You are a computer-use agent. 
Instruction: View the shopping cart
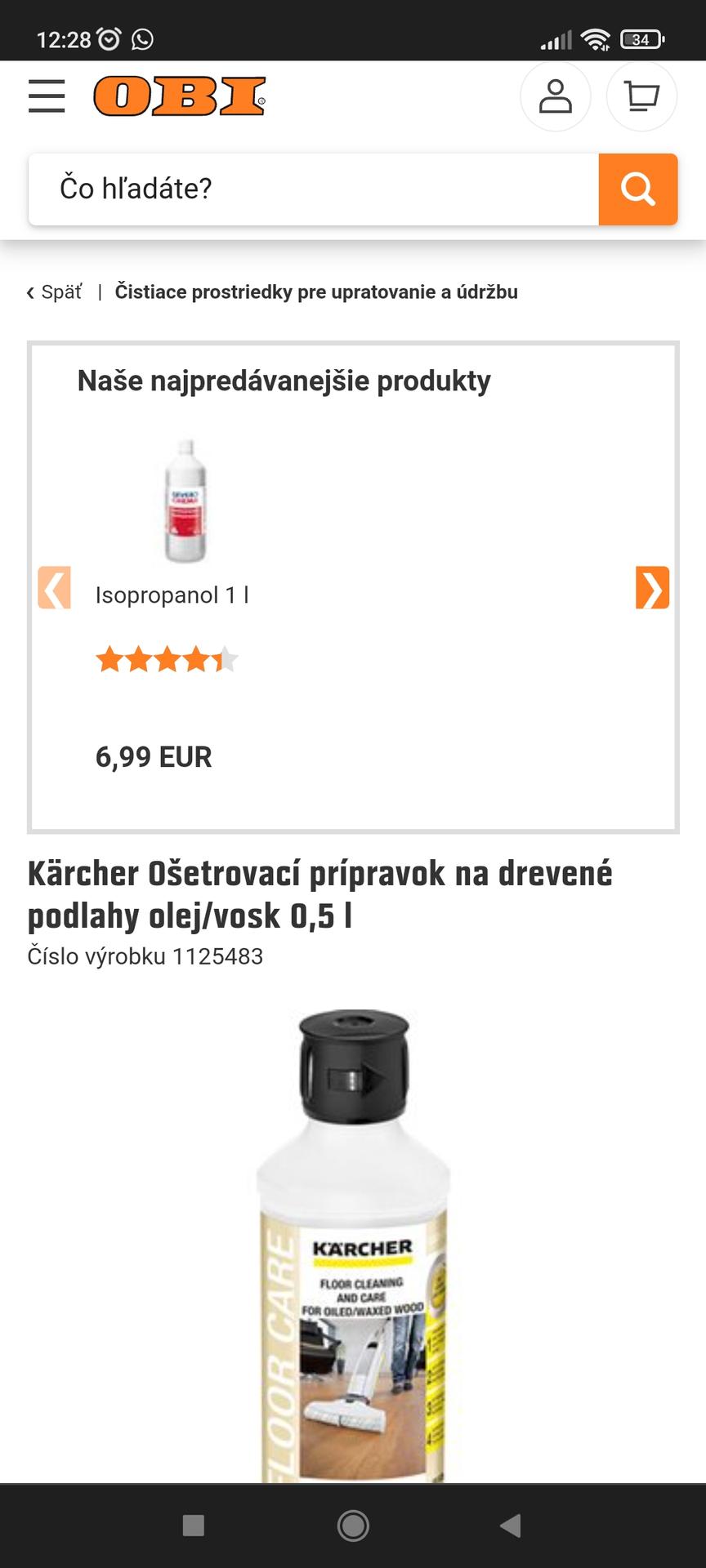click(641, 96)
